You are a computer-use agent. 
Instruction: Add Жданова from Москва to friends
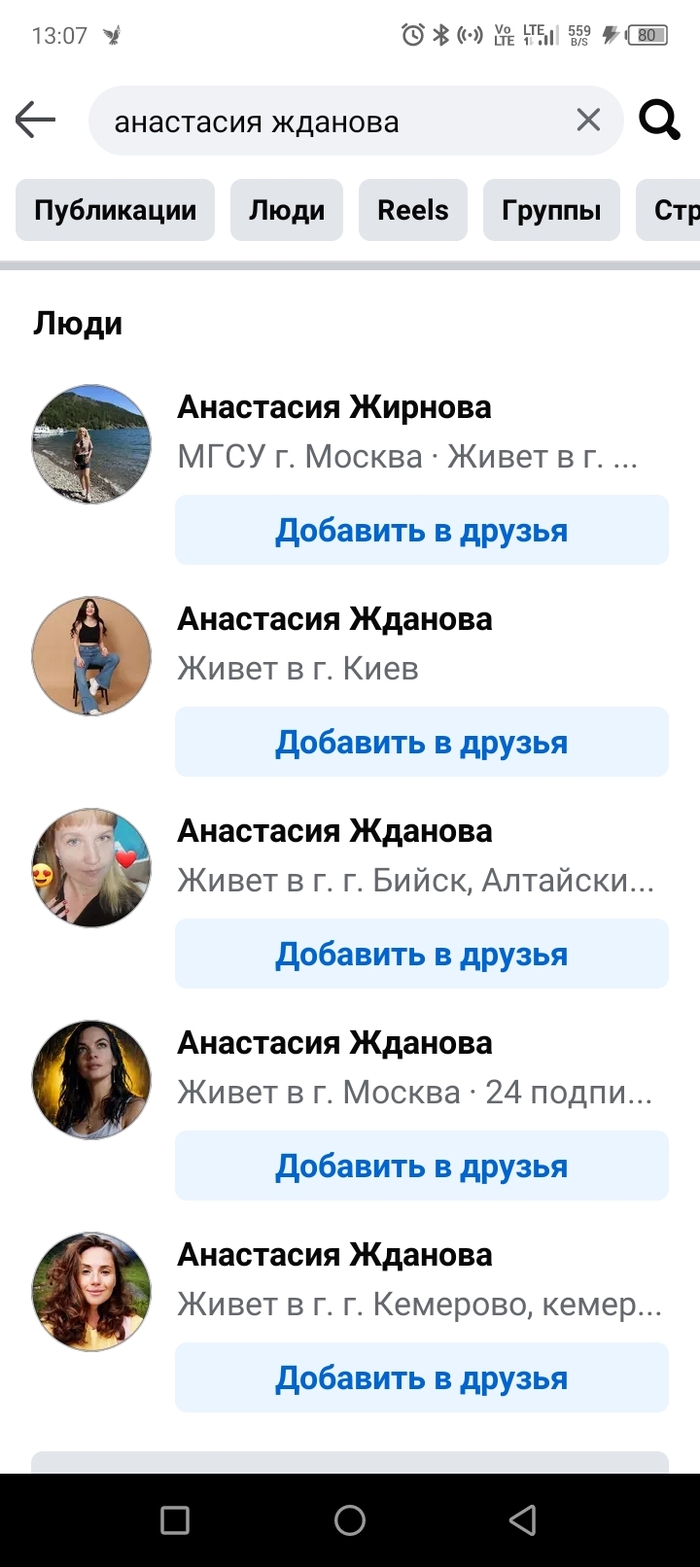click(421, 1166)
